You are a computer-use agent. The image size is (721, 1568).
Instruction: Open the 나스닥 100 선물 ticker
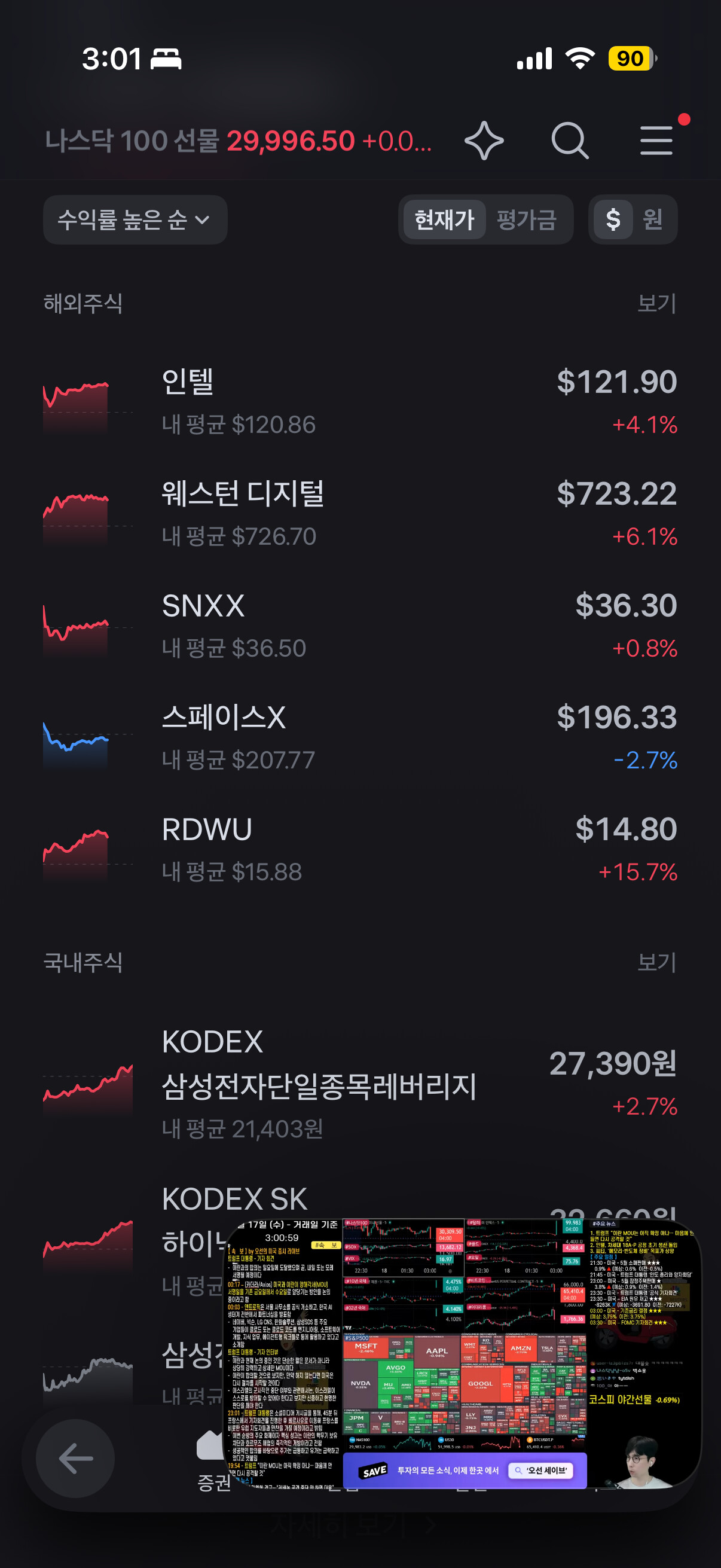click(x=239, y=141)
